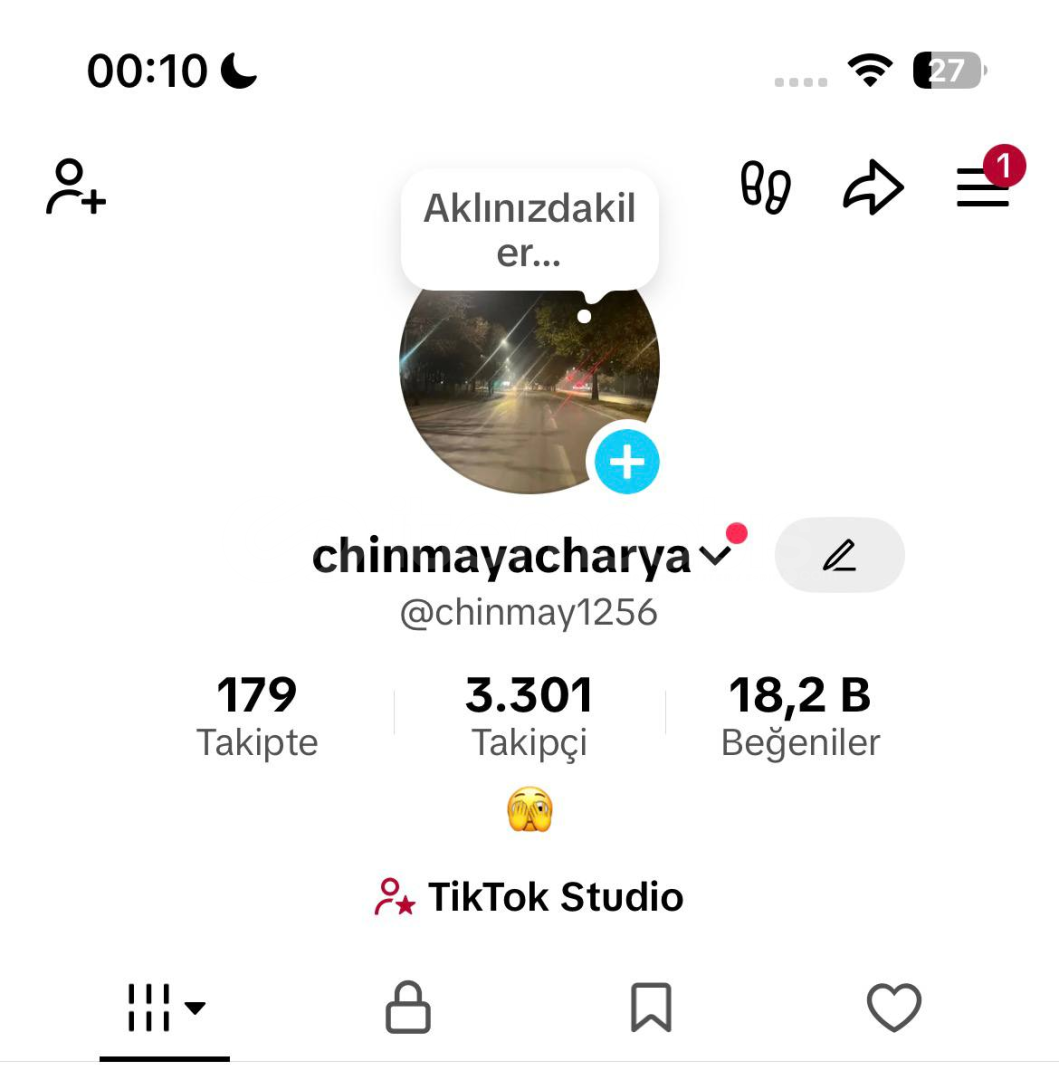Open the 18,2 B Beğeniler stat
Viewport: 1059px width, 1080px height.
(x=800, y=716)
